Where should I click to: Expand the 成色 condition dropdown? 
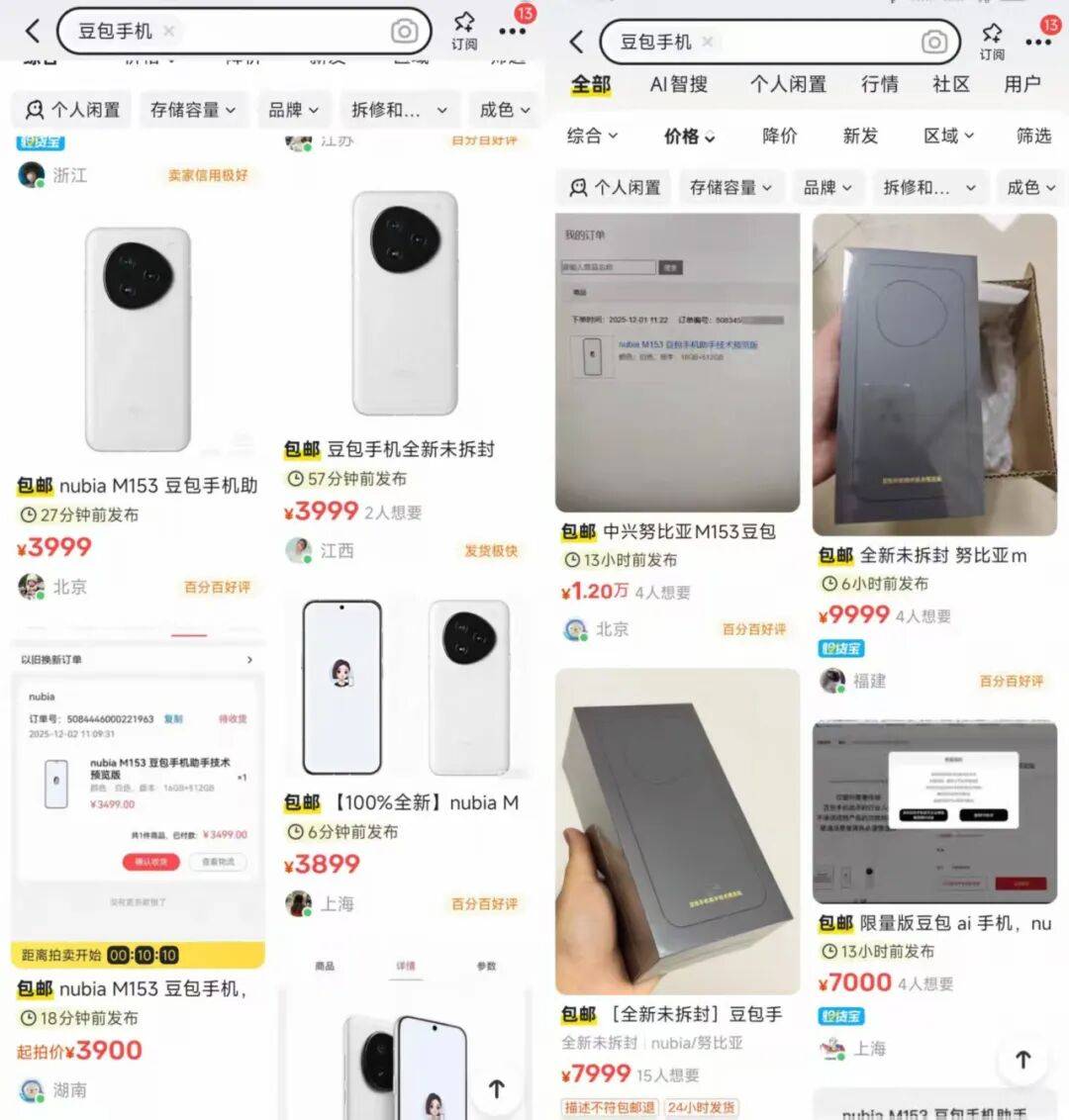click(1030, 187)
